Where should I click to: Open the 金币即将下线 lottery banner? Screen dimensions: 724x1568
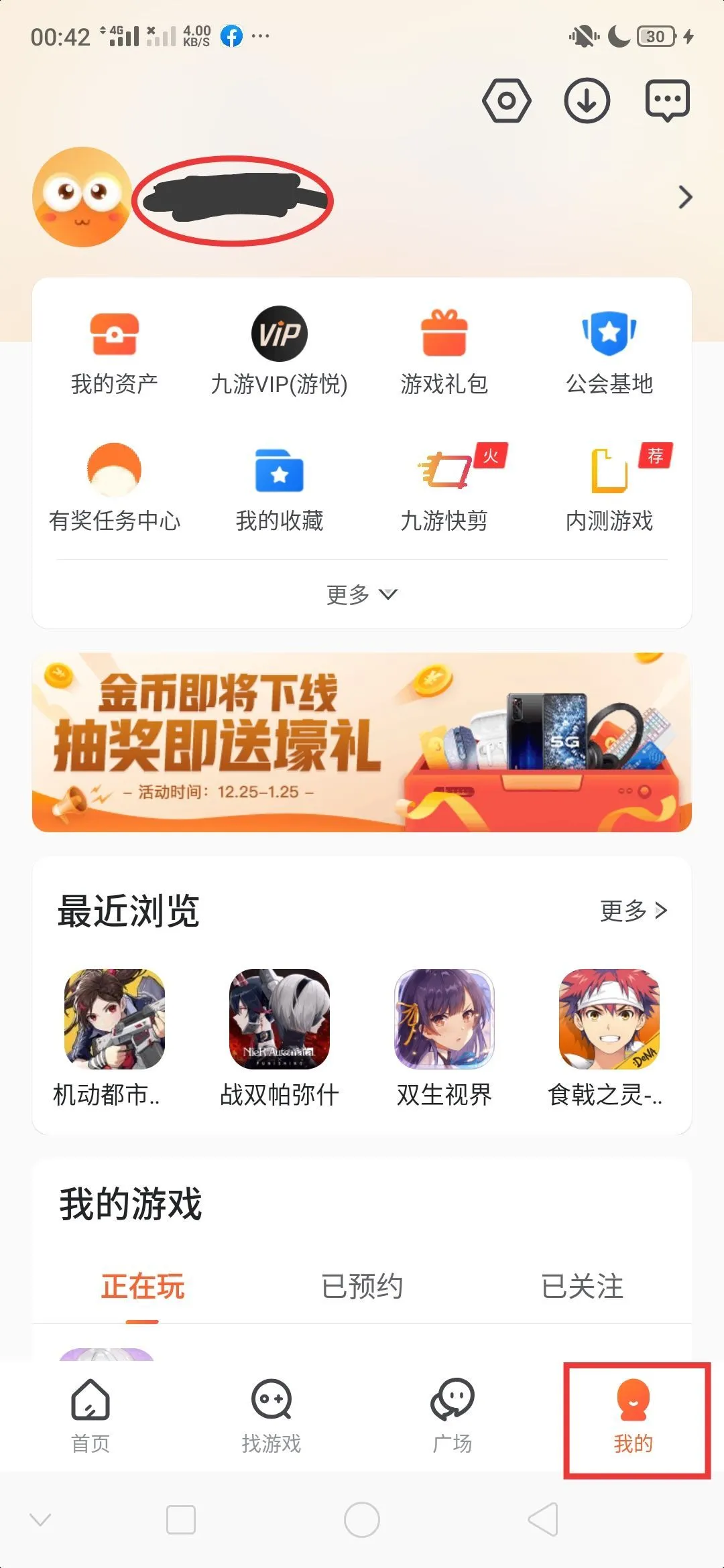362,742
